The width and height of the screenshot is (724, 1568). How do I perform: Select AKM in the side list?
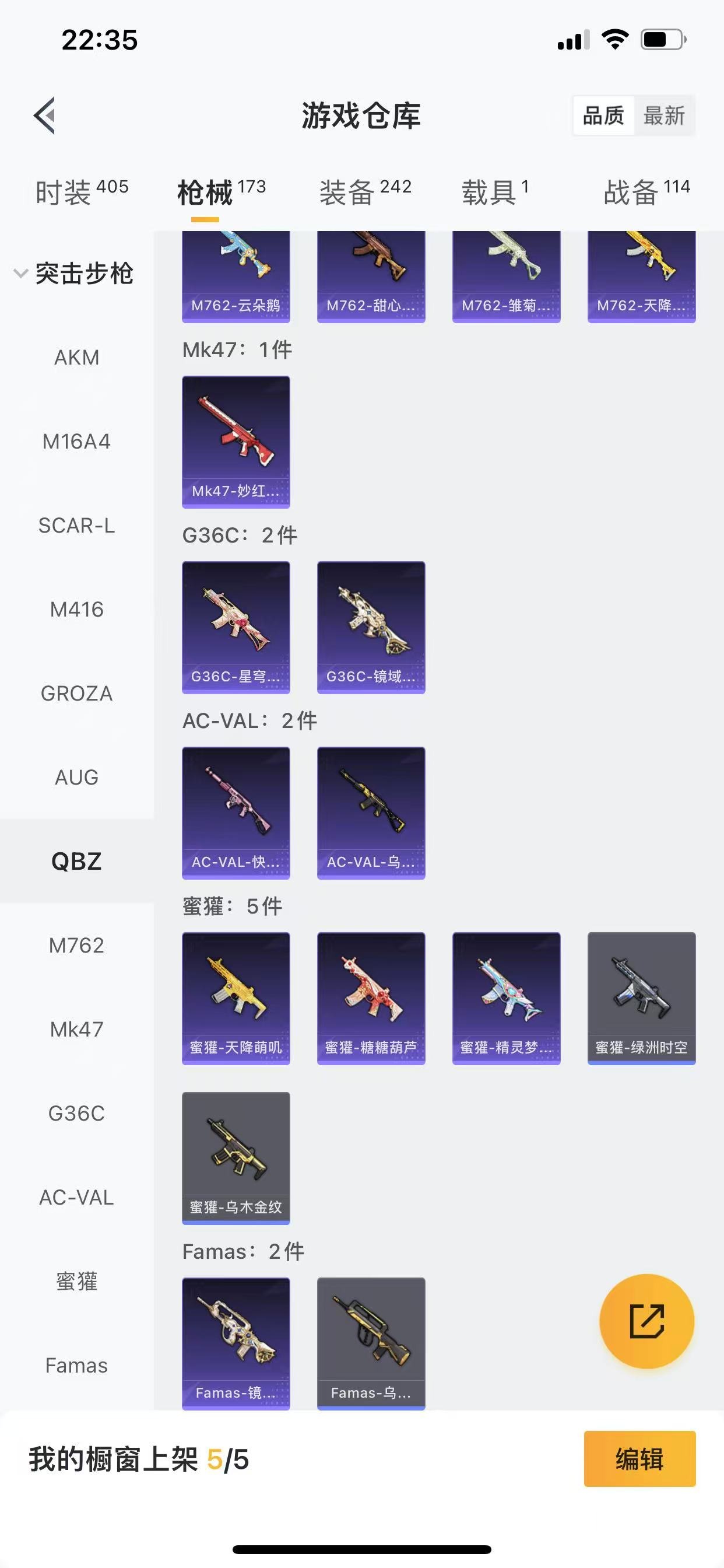(77, 358)
